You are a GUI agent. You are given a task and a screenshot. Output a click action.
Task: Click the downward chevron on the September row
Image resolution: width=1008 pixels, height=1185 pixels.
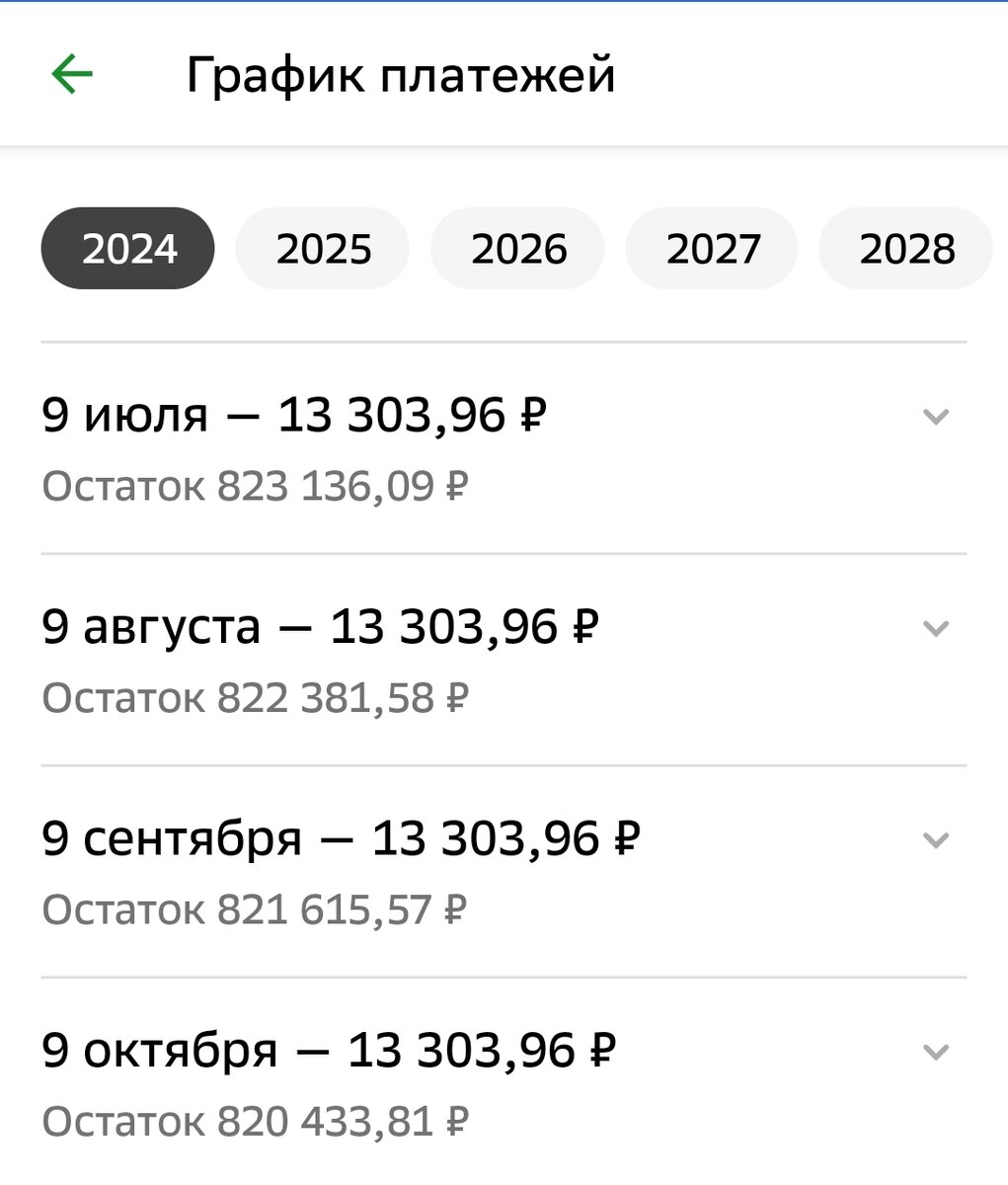tap(934, 840)
